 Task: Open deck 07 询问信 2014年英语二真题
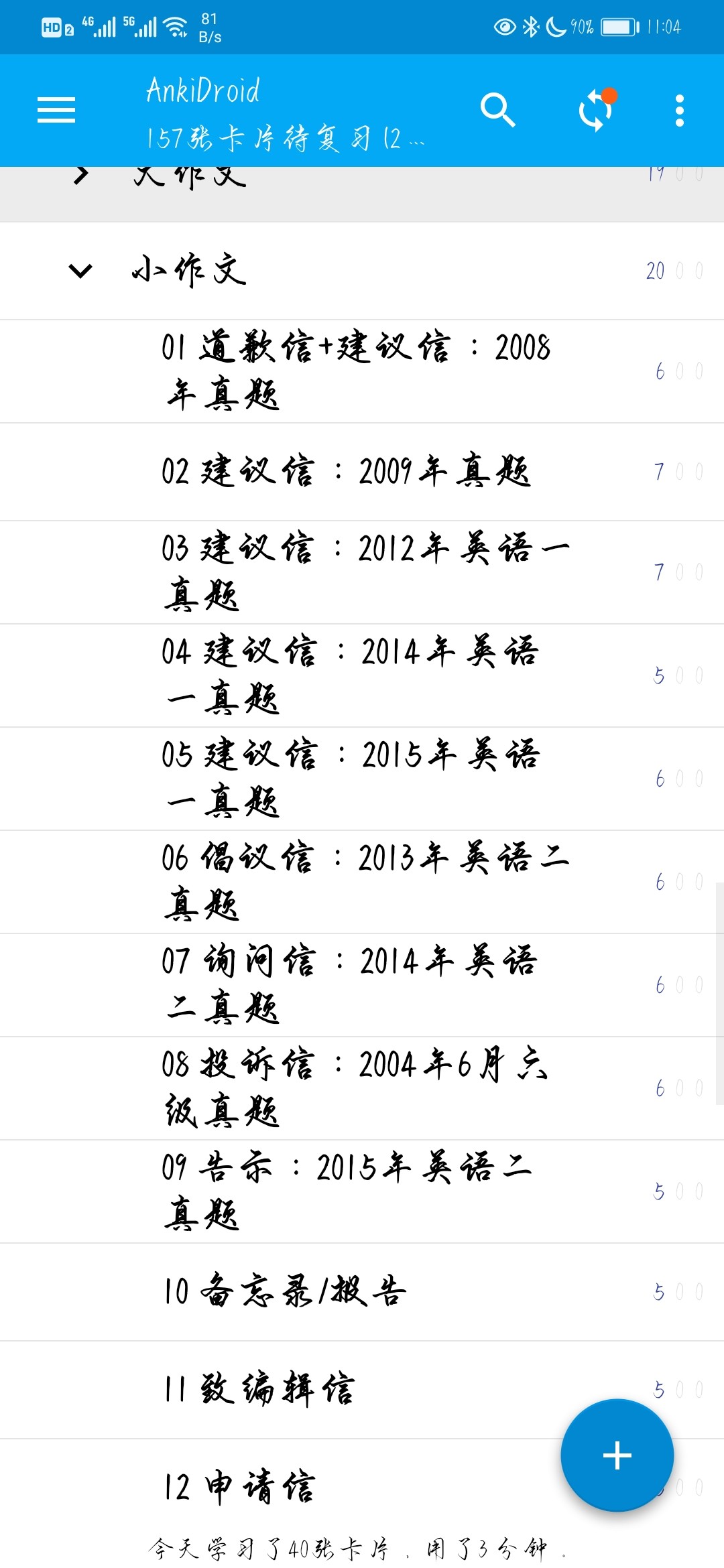(362, 985)
